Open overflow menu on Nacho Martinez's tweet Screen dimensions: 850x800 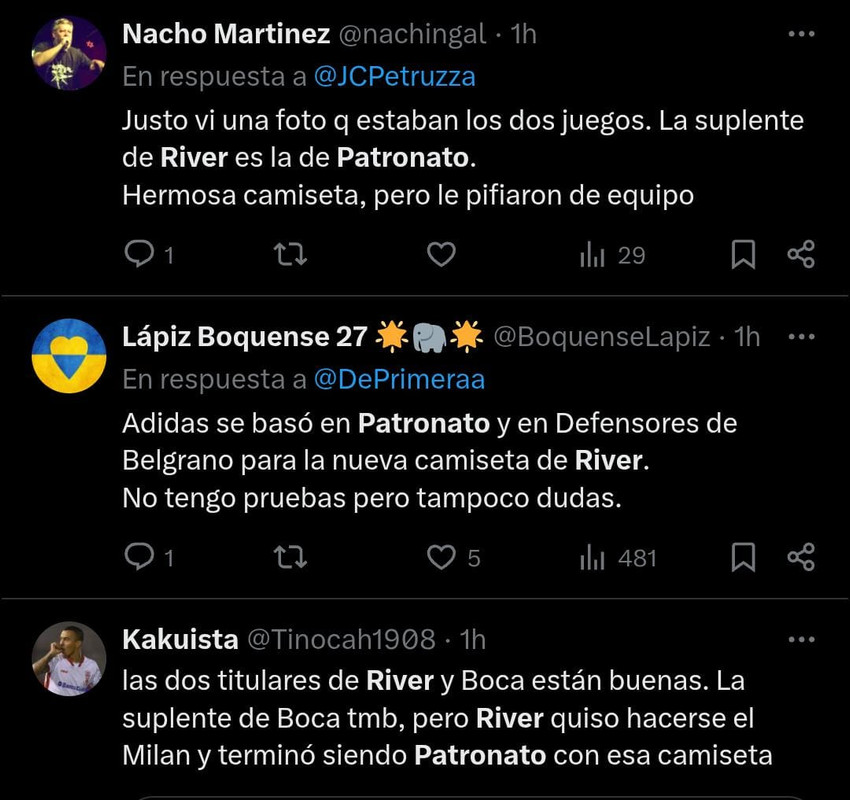tap(801, 35)
